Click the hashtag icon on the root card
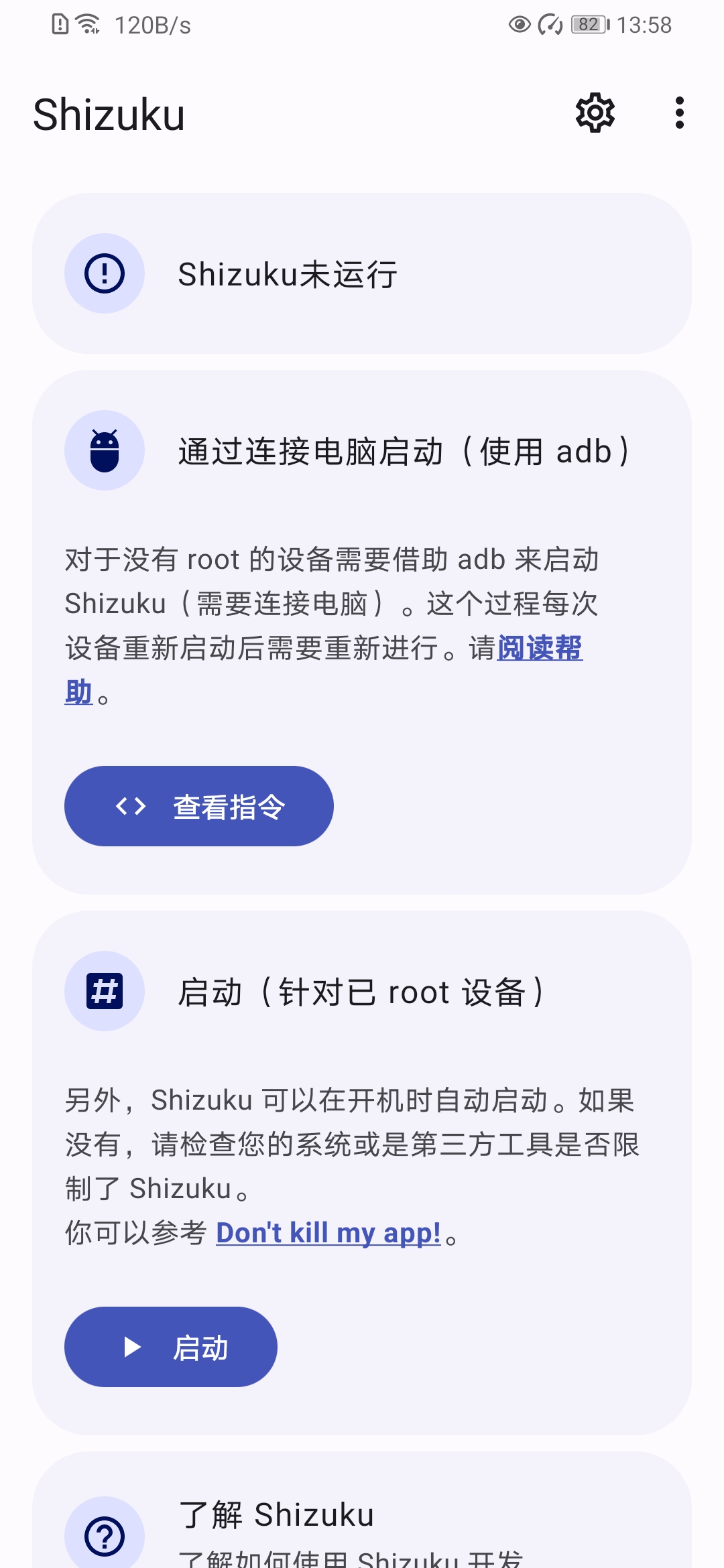 coord(105,992)
